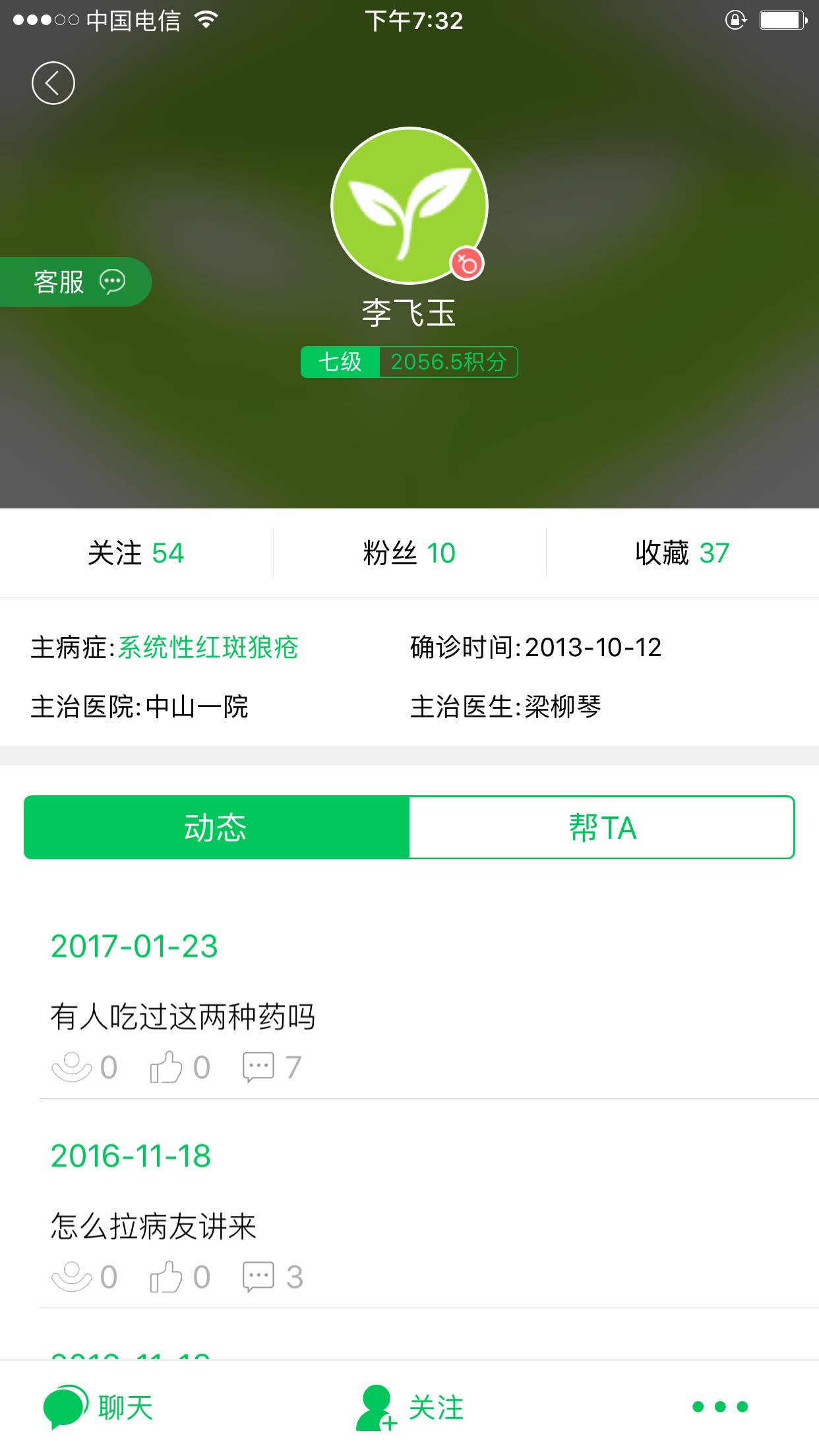The width and height of the screenshot is (819, 1456).
Task: Select the 动态 tab
Action: [x=216, y=828]
